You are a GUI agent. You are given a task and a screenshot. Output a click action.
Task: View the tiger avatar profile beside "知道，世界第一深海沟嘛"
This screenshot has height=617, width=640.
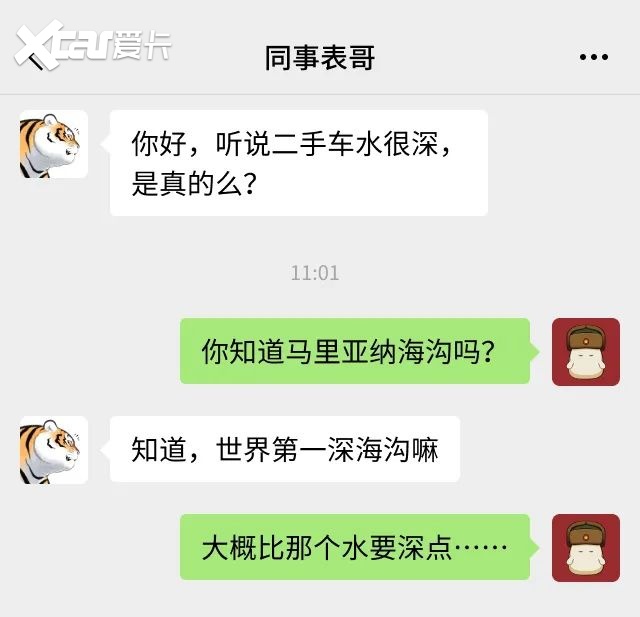pyautogui.click(x=53, y=450)
